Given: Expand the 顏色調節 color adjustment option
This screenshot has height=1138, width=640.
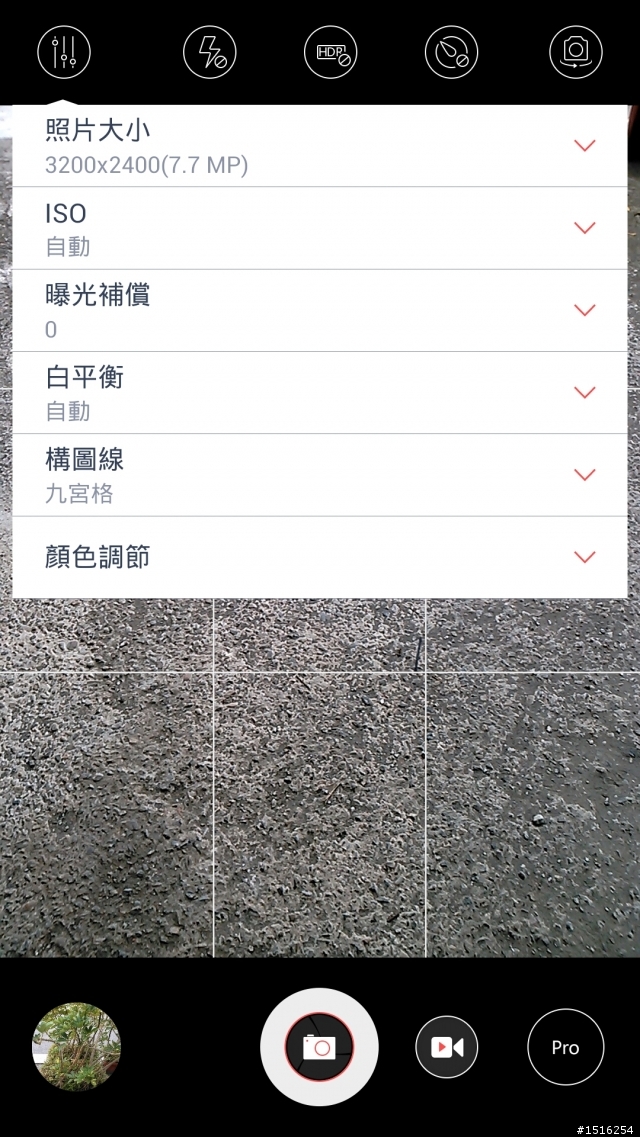Looking at the screenshot, I should (x=585, y=557).
